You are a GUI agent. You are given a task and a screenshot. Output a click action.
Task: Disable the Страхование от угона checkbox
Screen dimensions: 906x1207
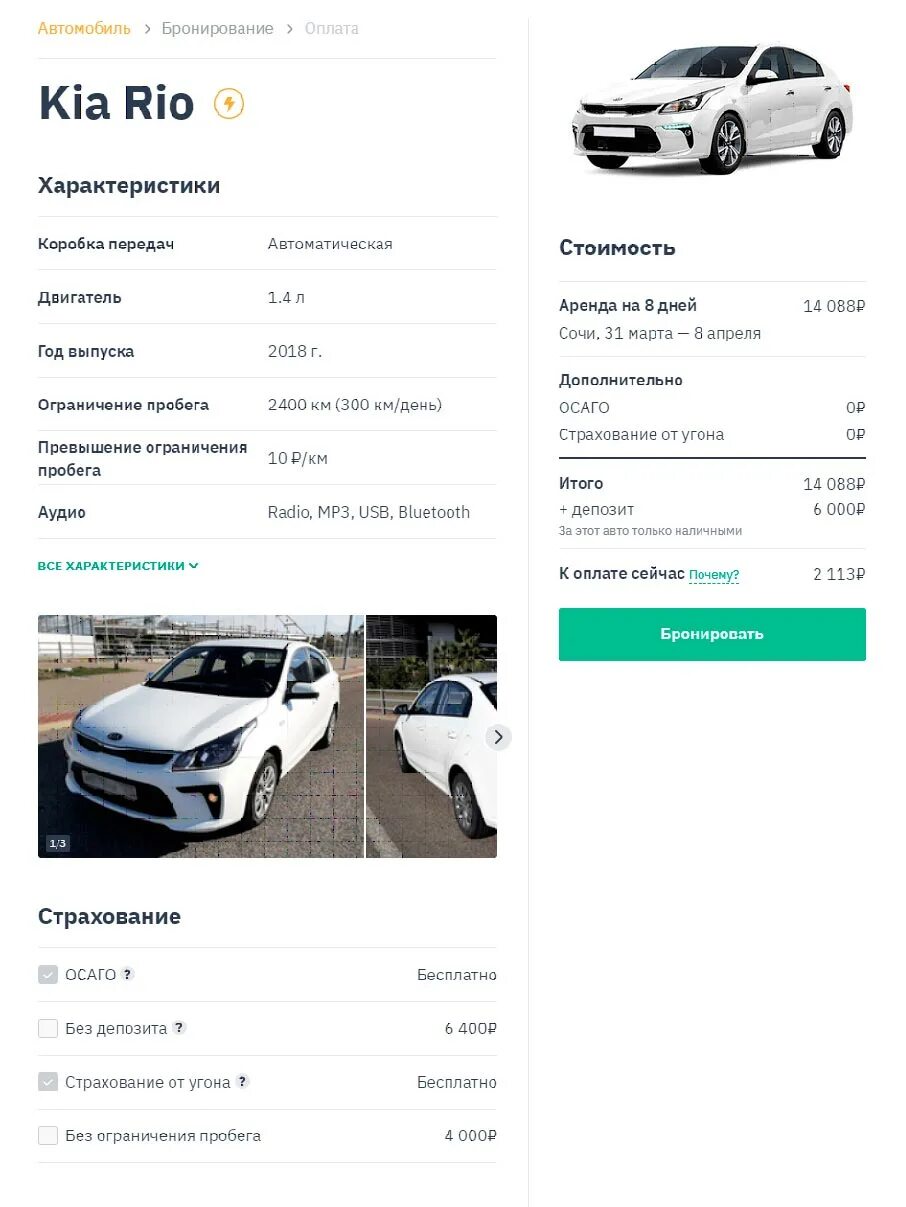pos(48,1081)
